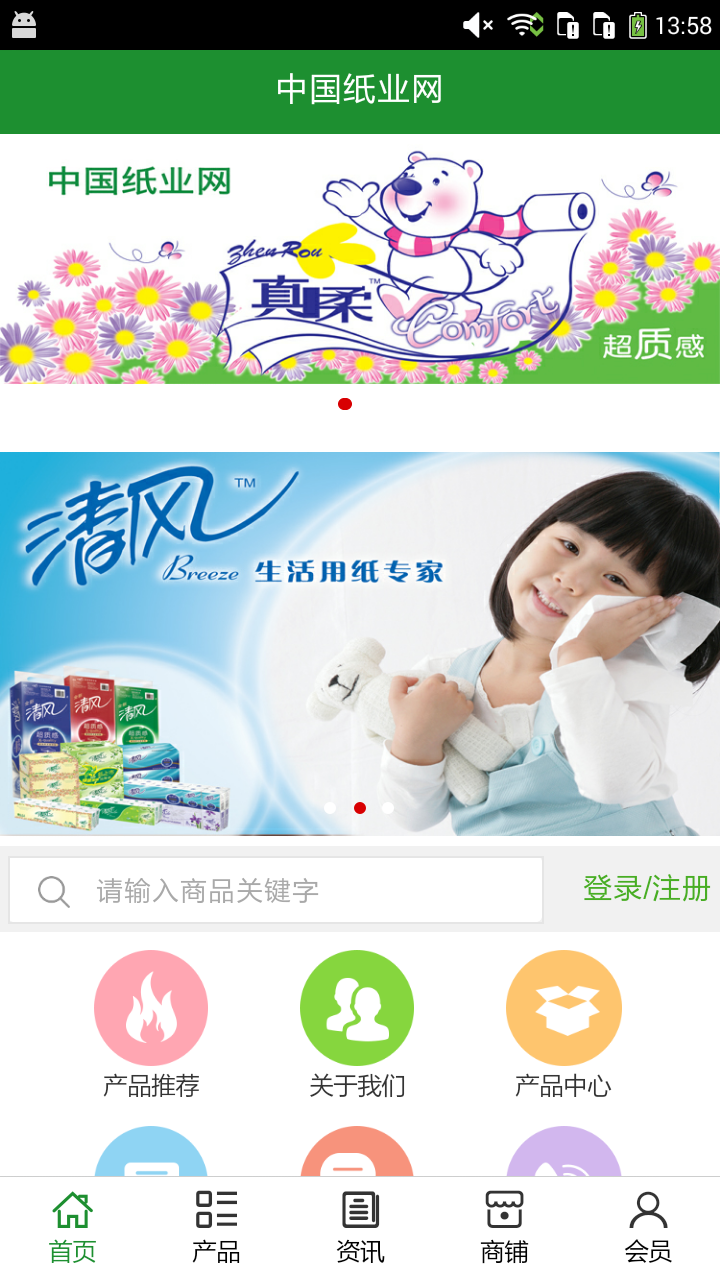This screenshot has width=720, height=1280.
Task: Switch to the 资讯 news tab
Action: [360, 1228]
